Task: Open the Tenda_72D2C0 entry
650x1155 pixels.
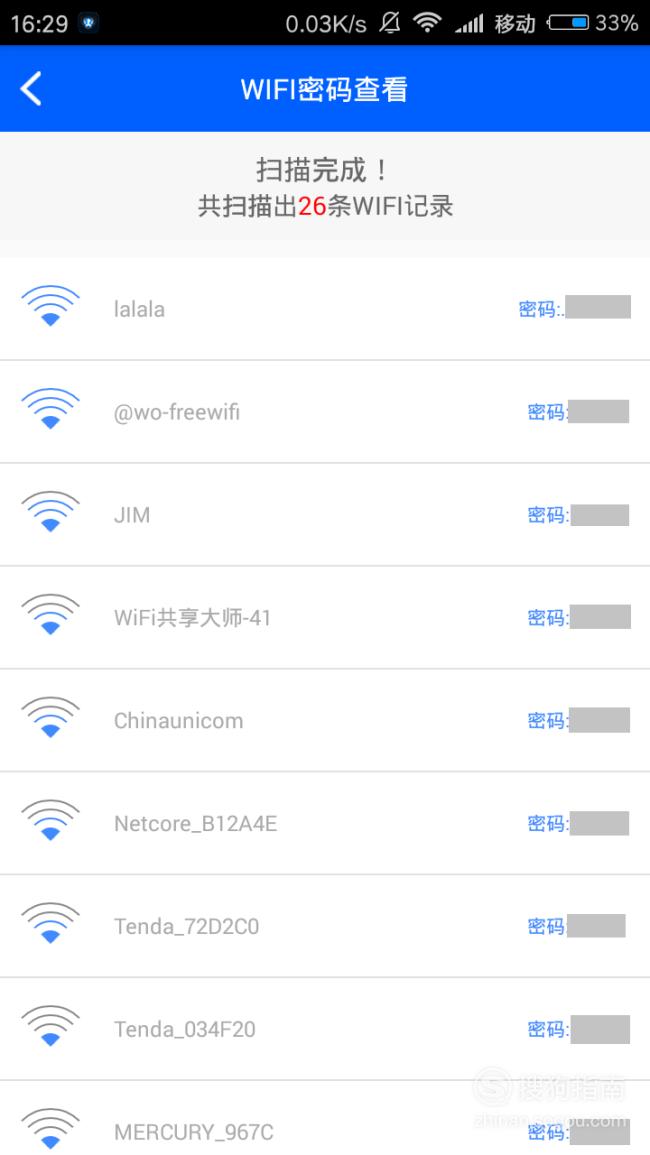Action: pos(325,926)
